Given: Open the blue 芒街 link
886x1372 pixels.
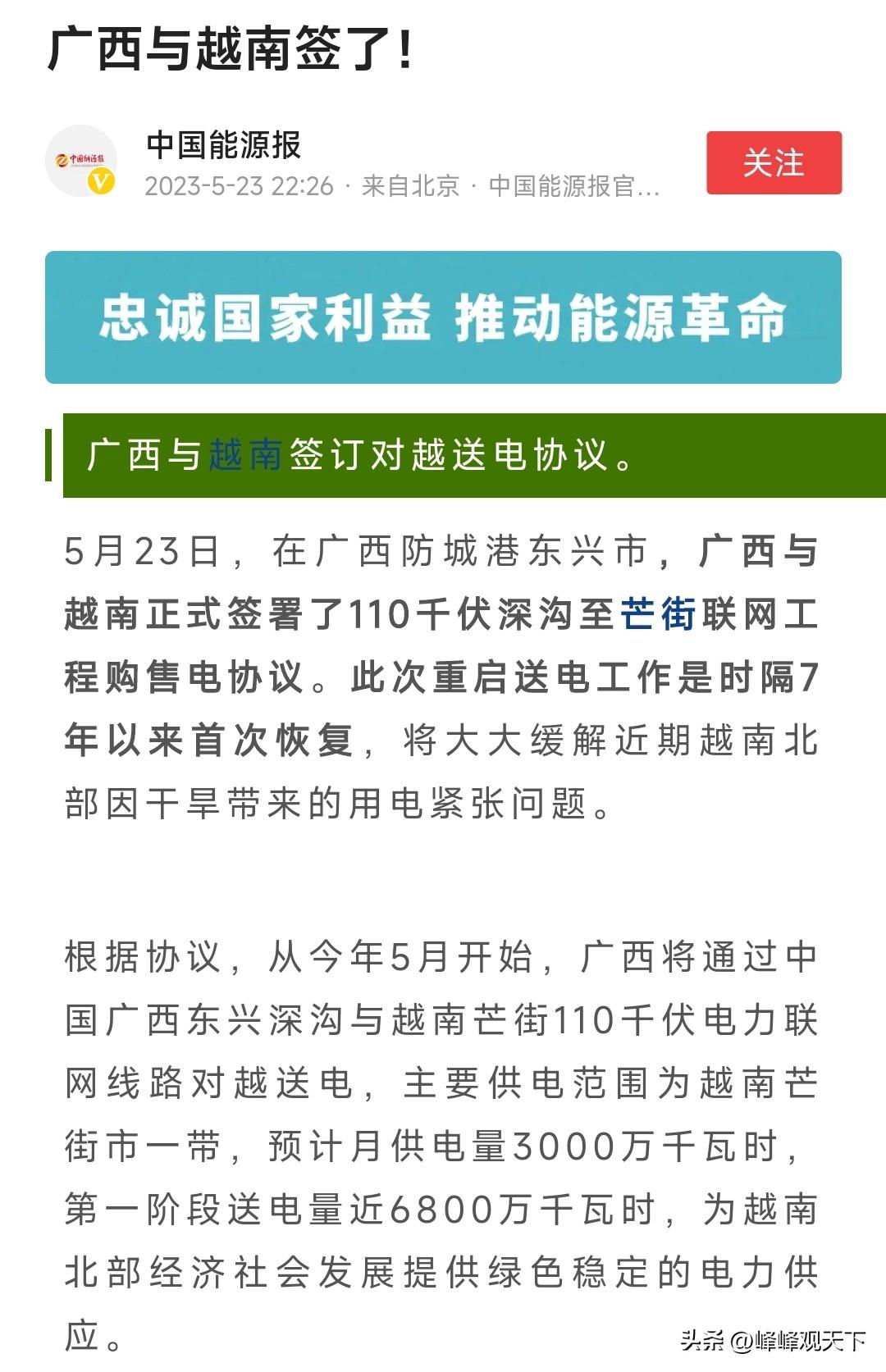Looking at the screenshot, I should (x=658, y=614).
